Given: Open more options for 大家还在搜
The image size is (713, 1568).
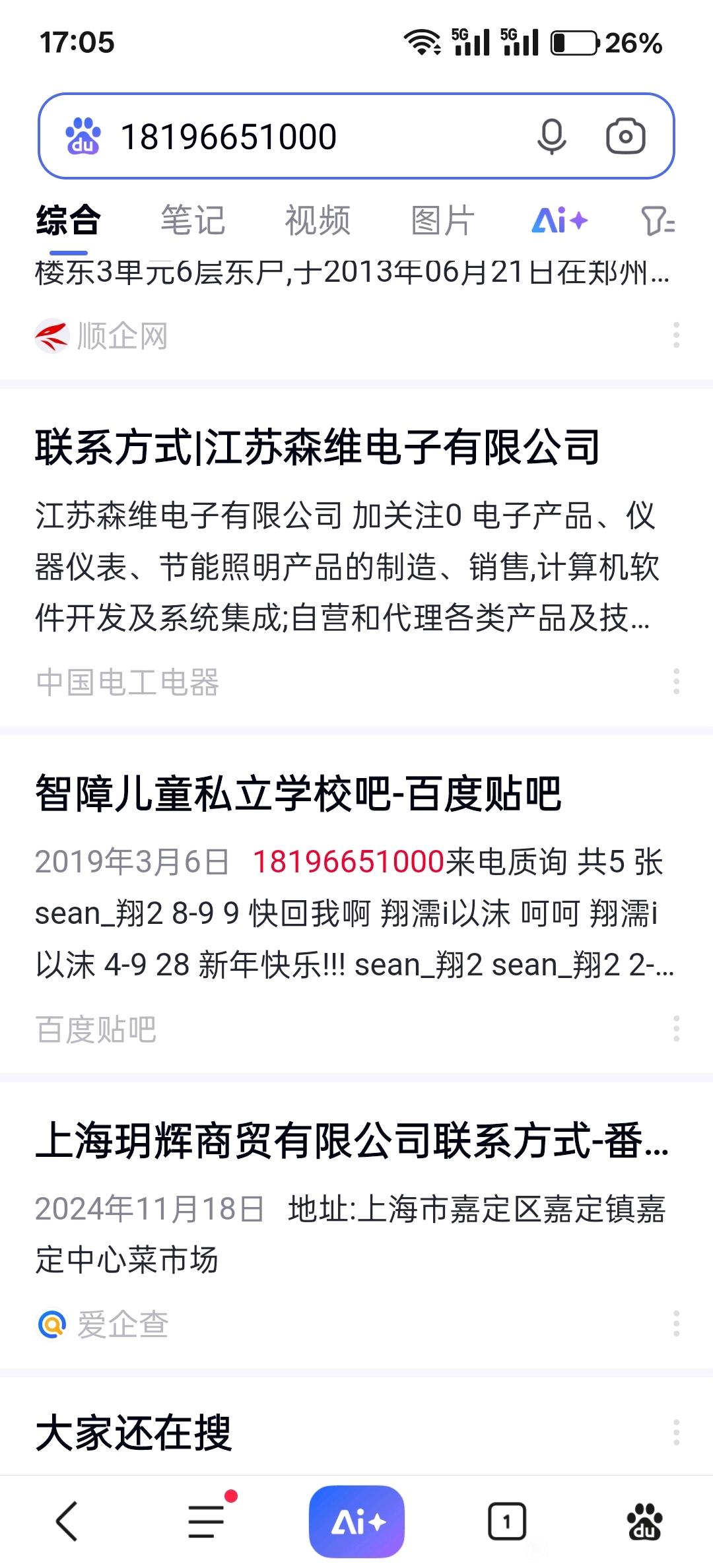Looking at the screenshot, I should click(x=676, y=1432).
